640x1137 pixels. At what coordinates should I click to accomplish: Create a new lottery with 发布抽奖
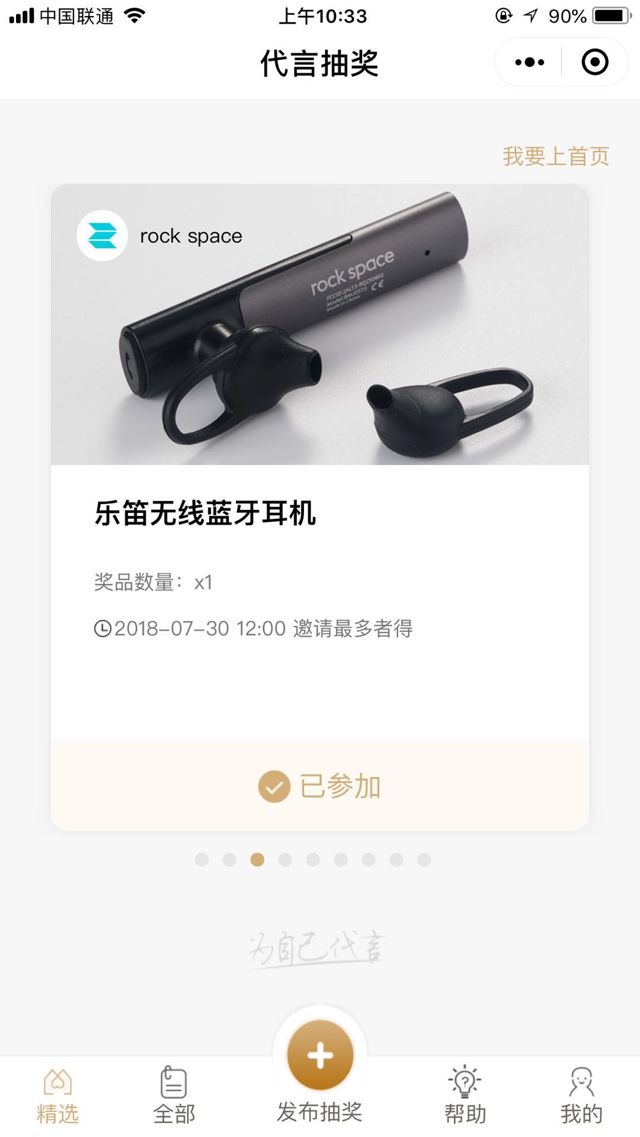tap(320, 1060)
